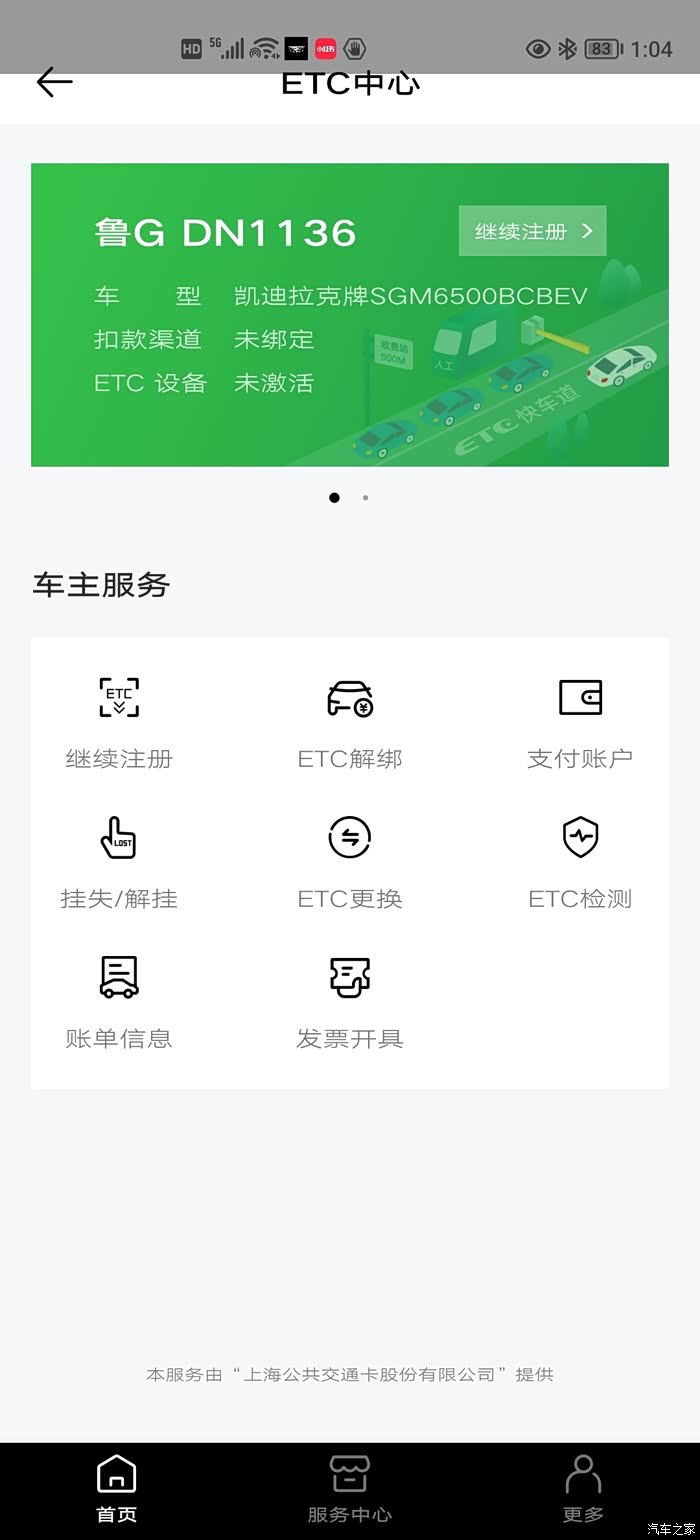
Task: Open ETC解绑 service
Action: click(349, 723)
